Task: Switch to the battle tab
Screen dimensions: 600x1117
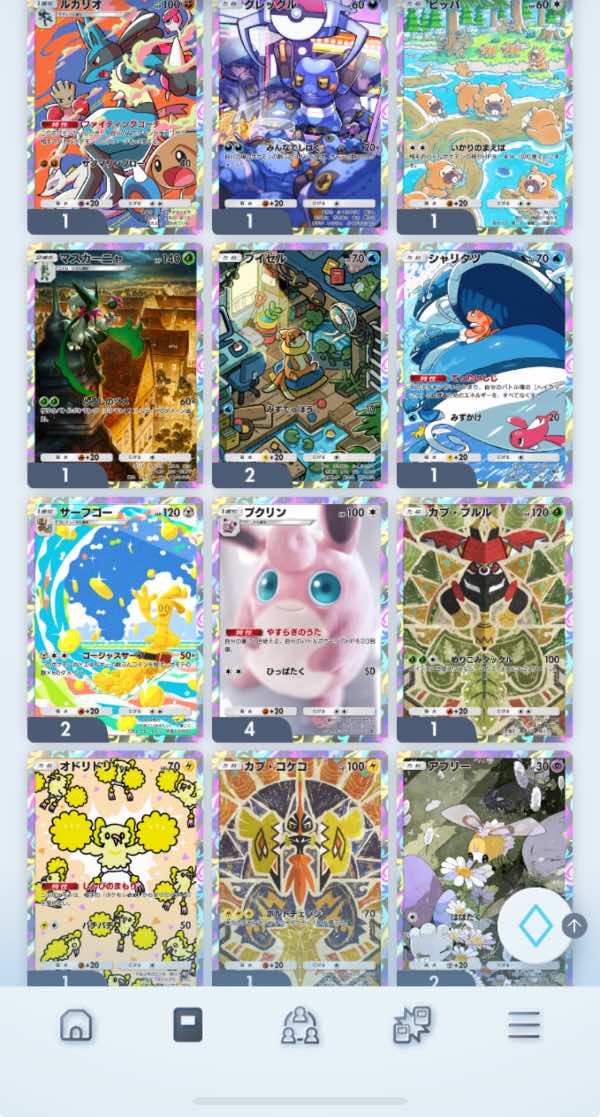Action: click(412, 1025)
